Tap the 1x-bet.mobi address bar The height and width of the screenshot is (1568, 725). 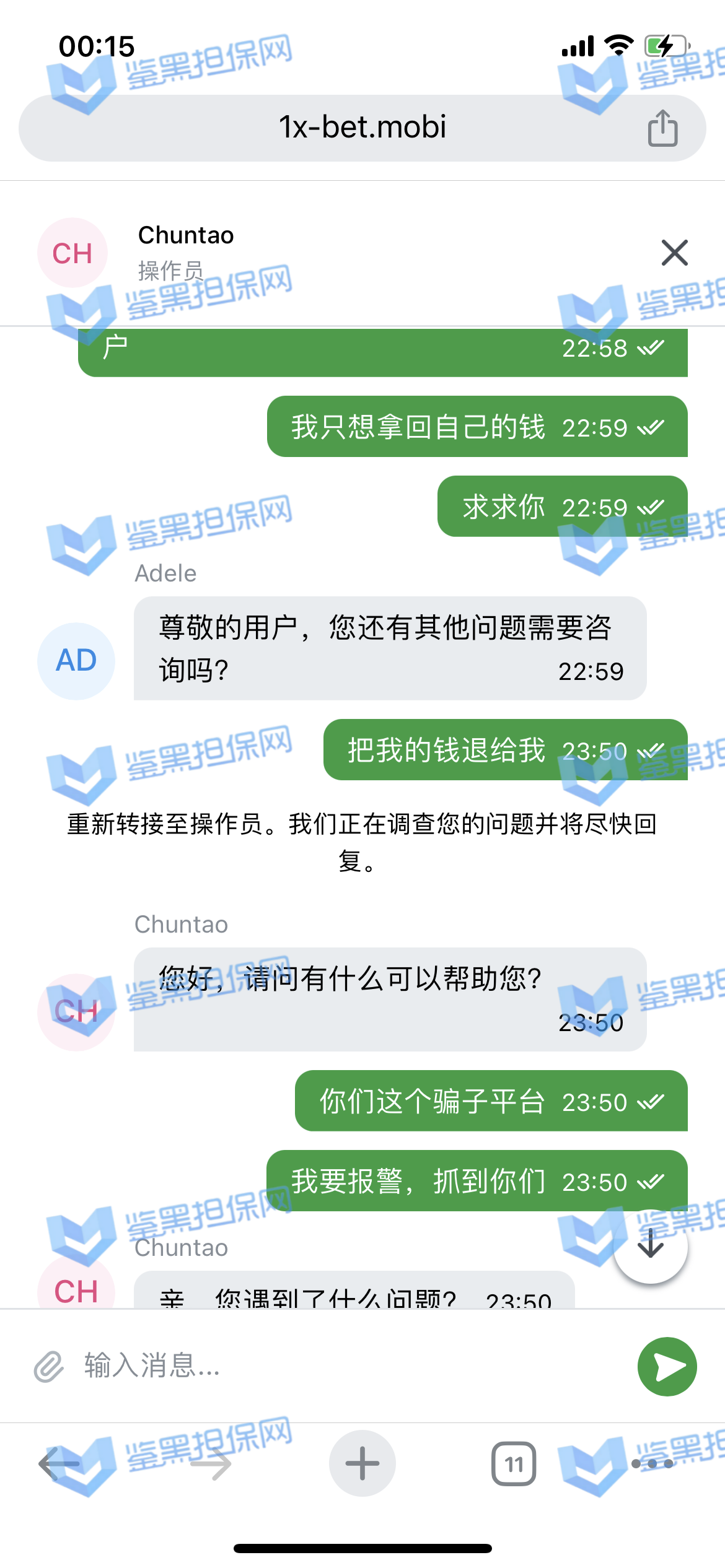click(362, 128)
